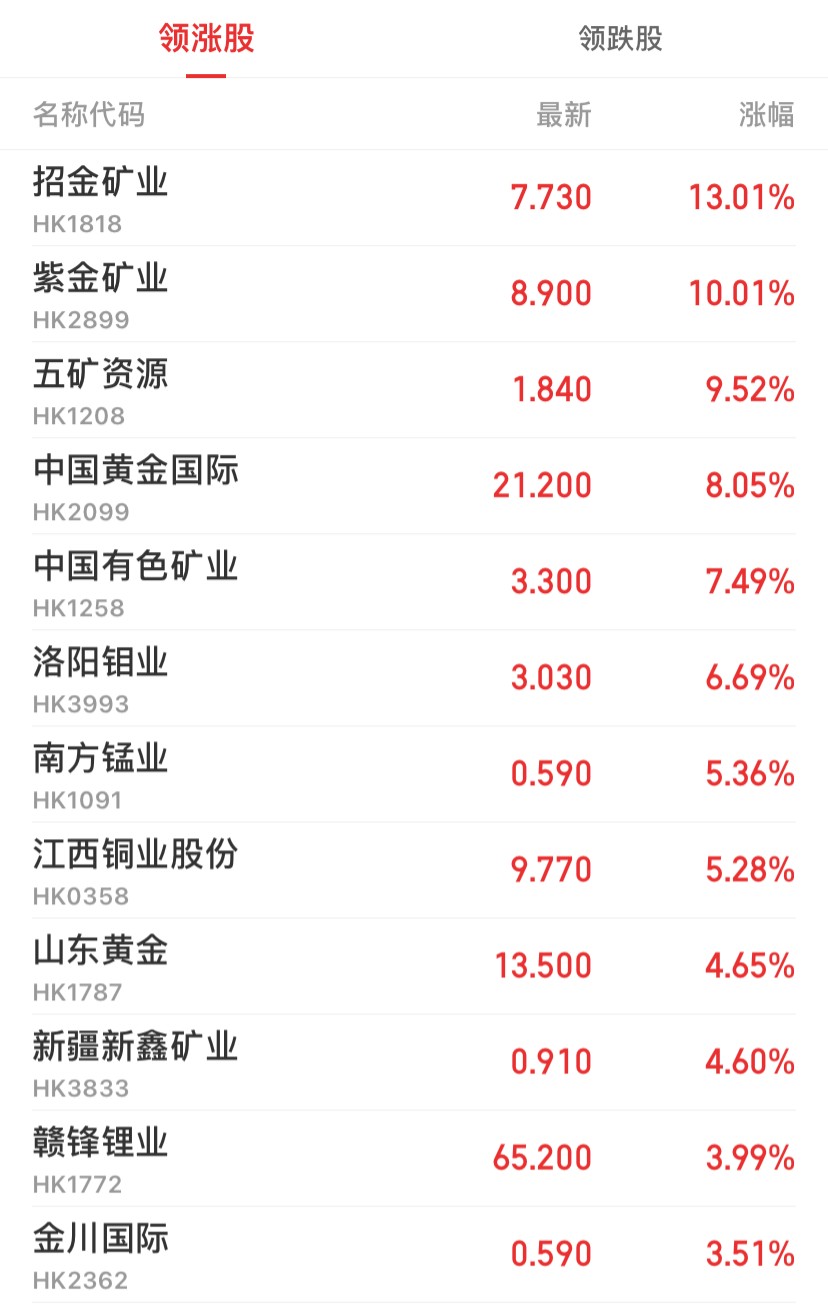The height and width of the screenshot is (1306, 828).
Task: Select the 领涨股 tab
Action: 206,39
